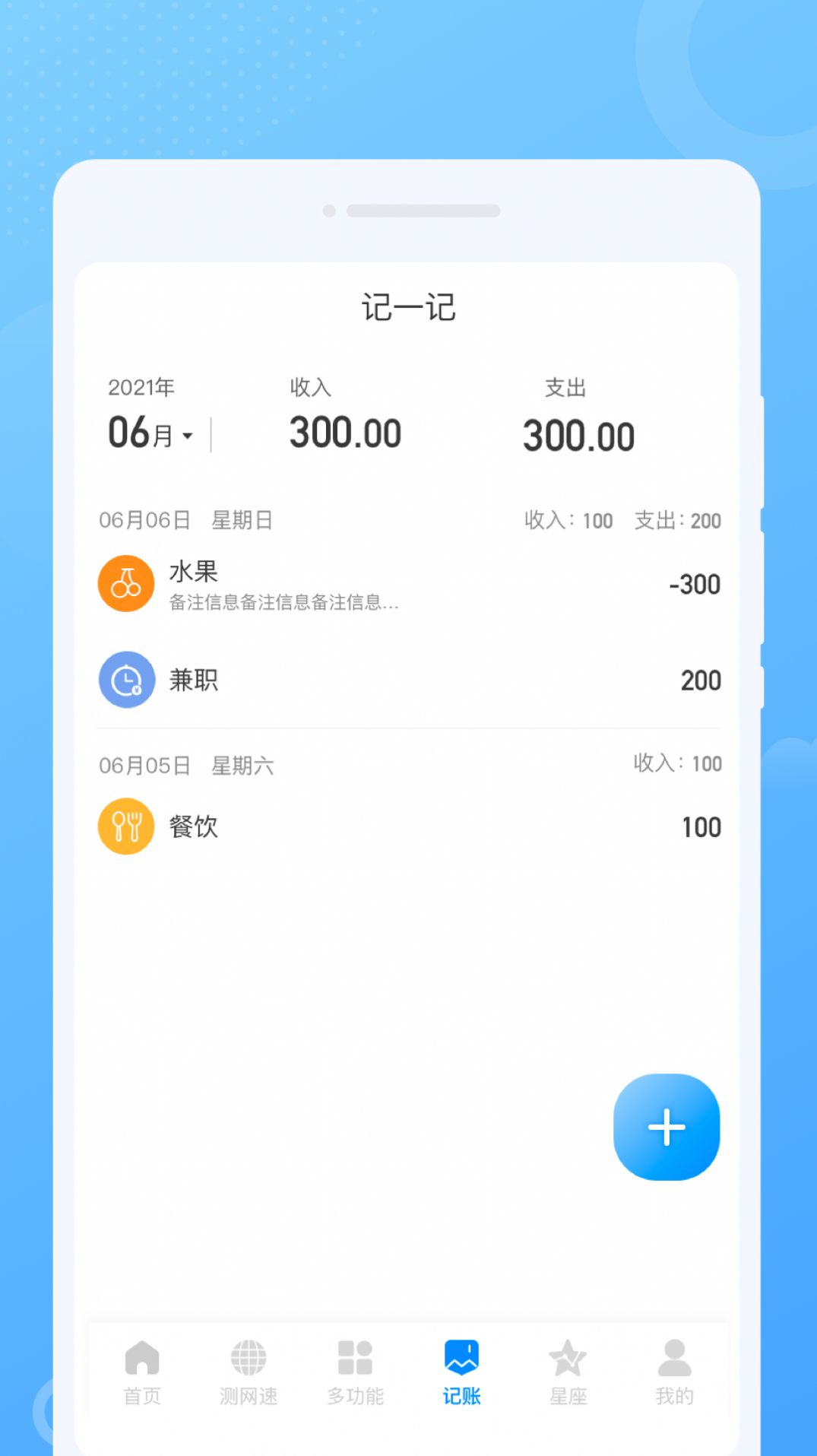
Task: Click the 水果 cherry category icon
Action: (x=126, y=583)
